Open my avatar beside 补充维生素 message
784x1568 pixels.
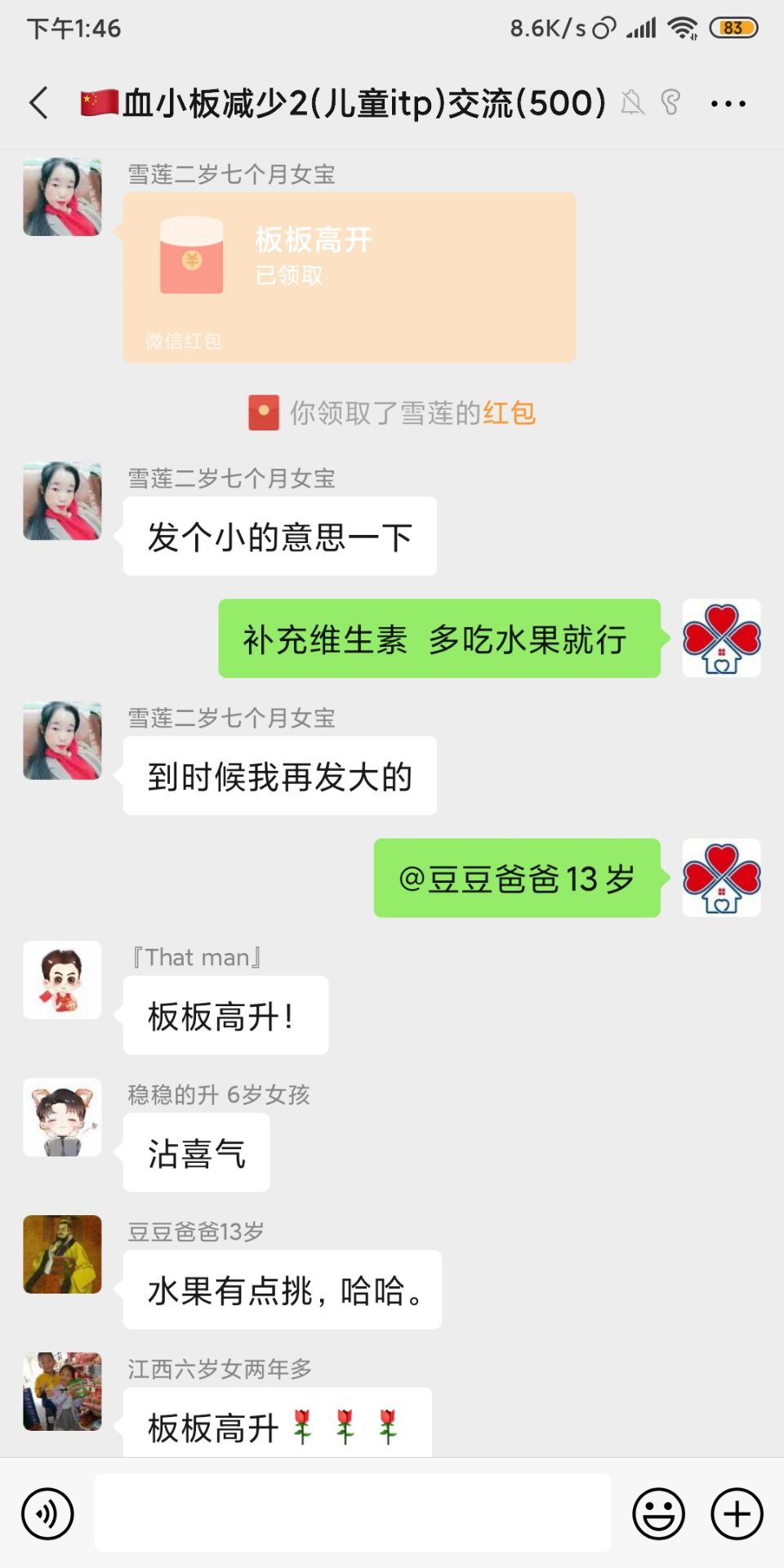tap(721, 638)
